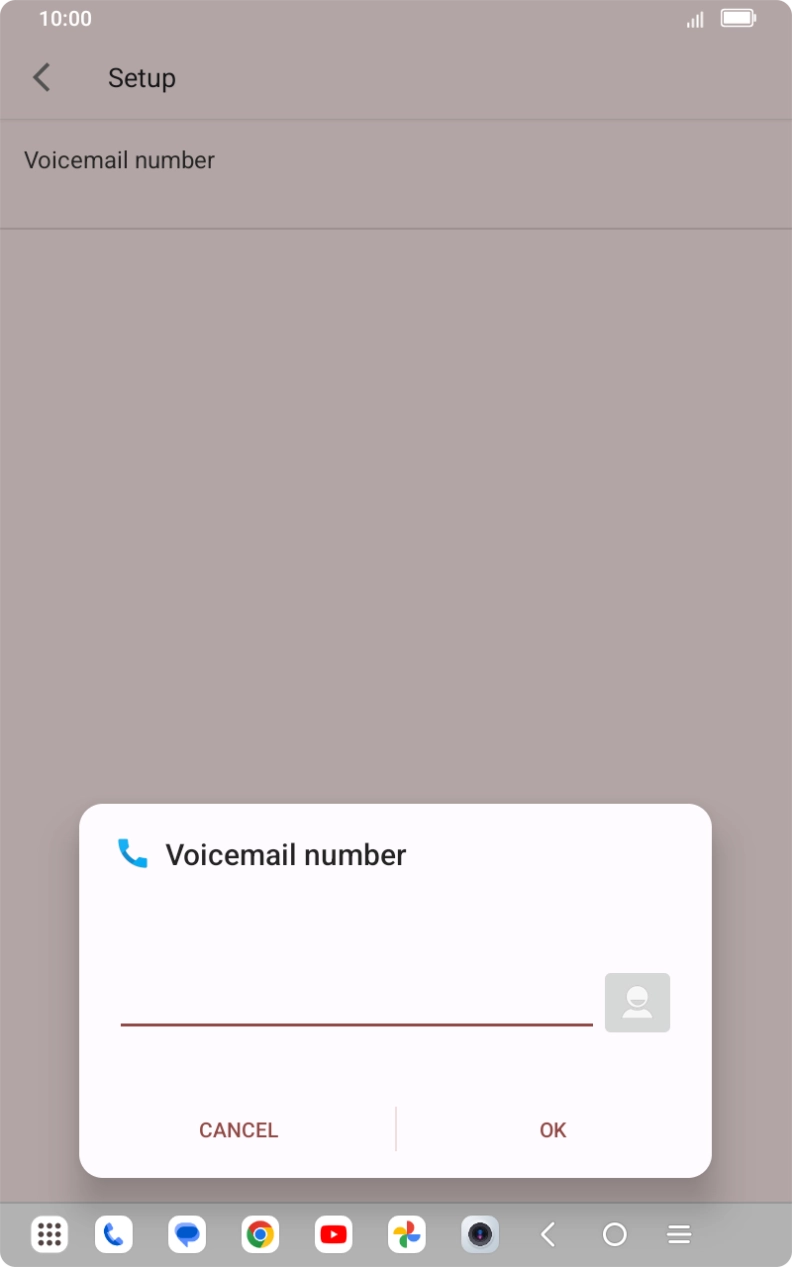Launch the Camera app
This screenshot has width=792, height=1267.
pos(480,1234)
